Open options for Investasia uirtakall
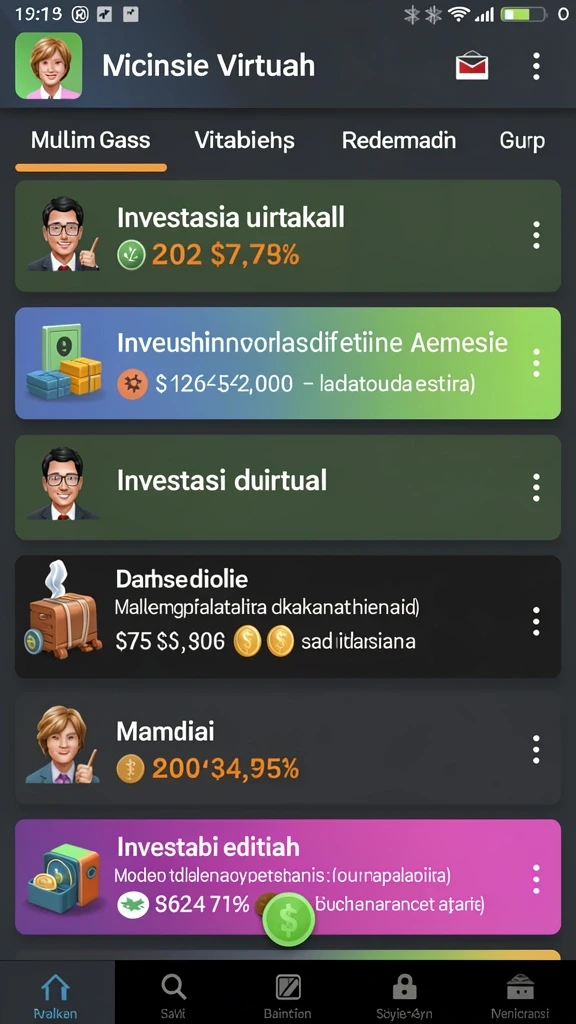Viewport: 576px width, 1024px height. coord(536,235)
